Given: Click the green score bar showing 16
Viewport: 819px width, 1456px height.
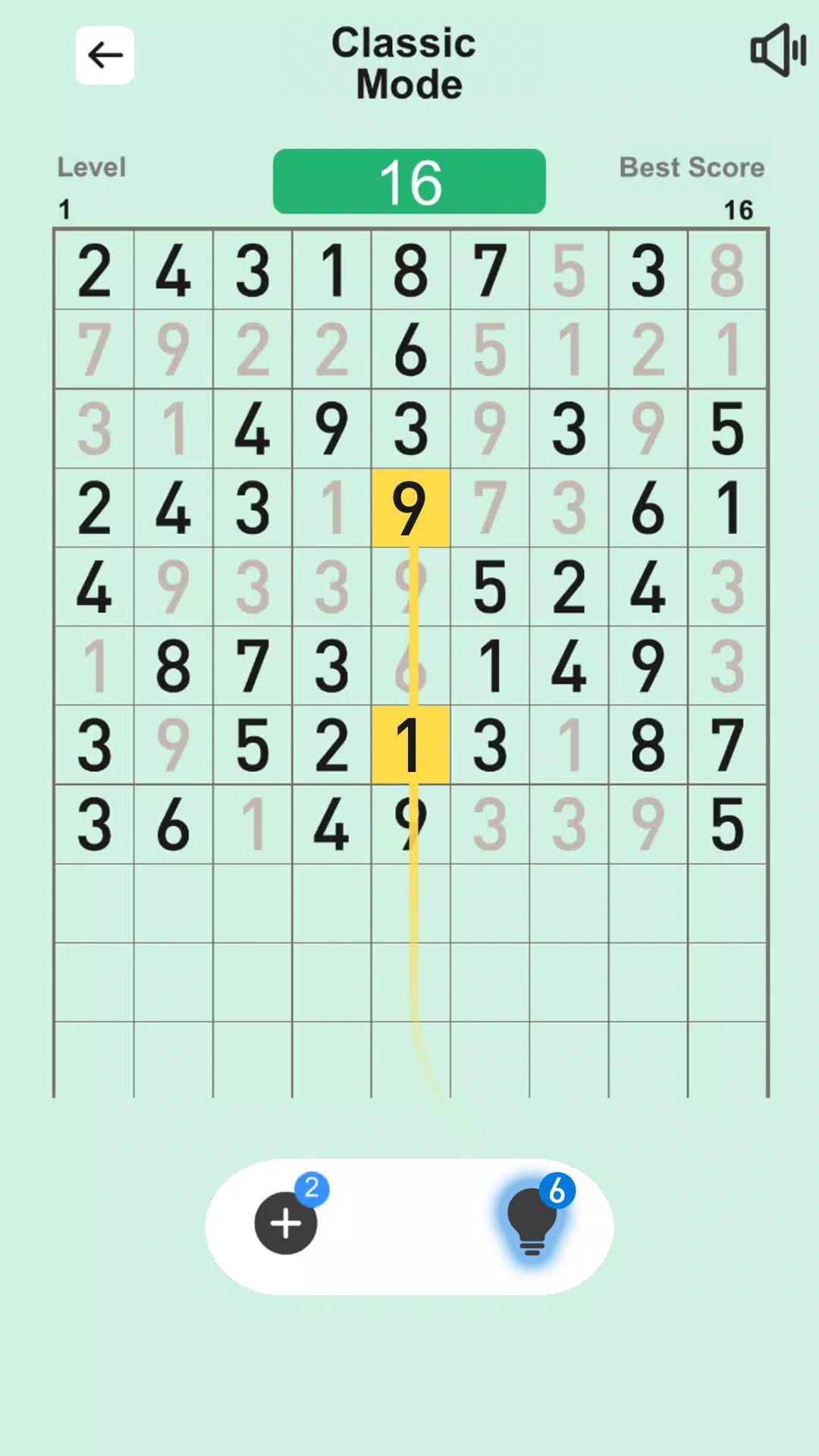Looking at the screenshot, I should pyautogui.click(x=409, y=180).
